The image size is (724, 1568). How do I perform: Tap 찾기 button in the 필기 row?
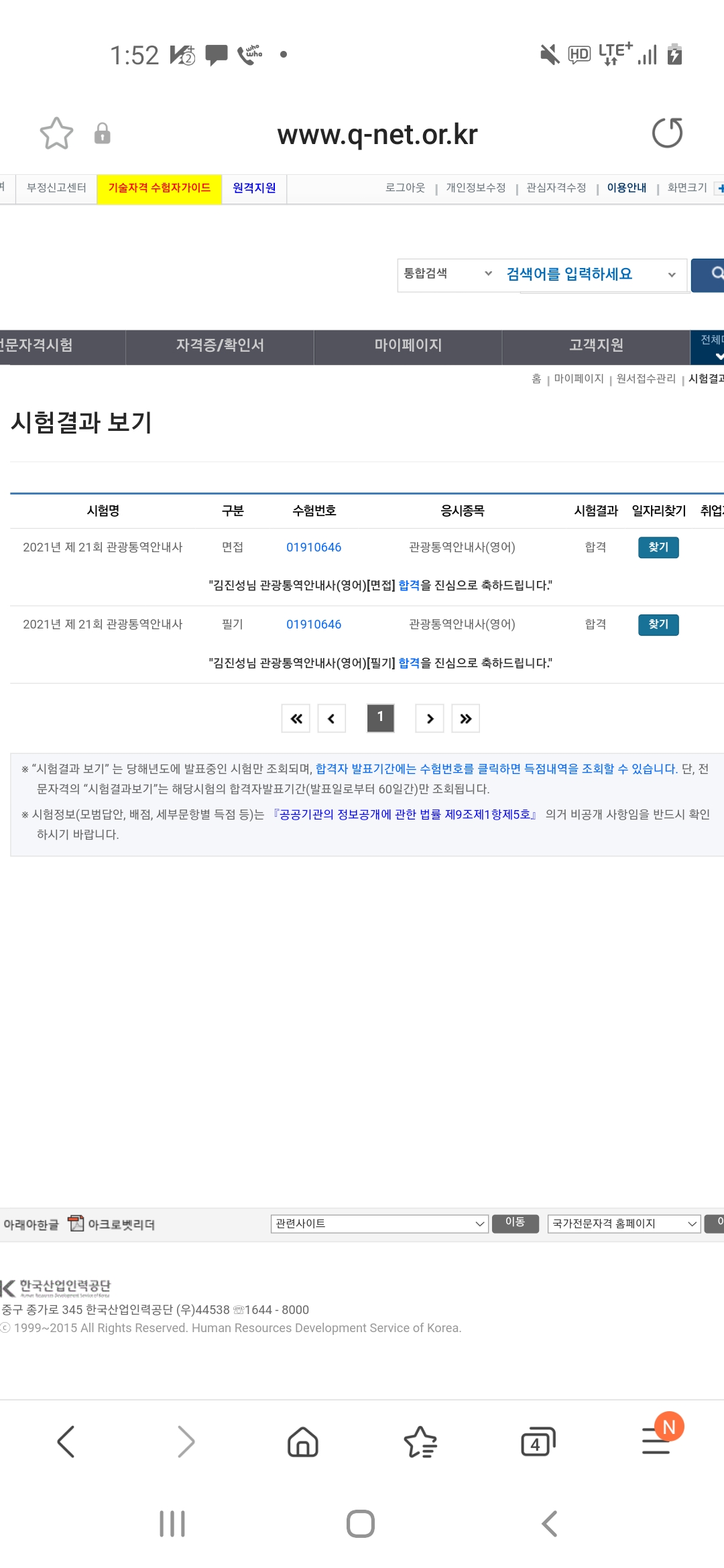pyautogui.click(x=658, y=625)
